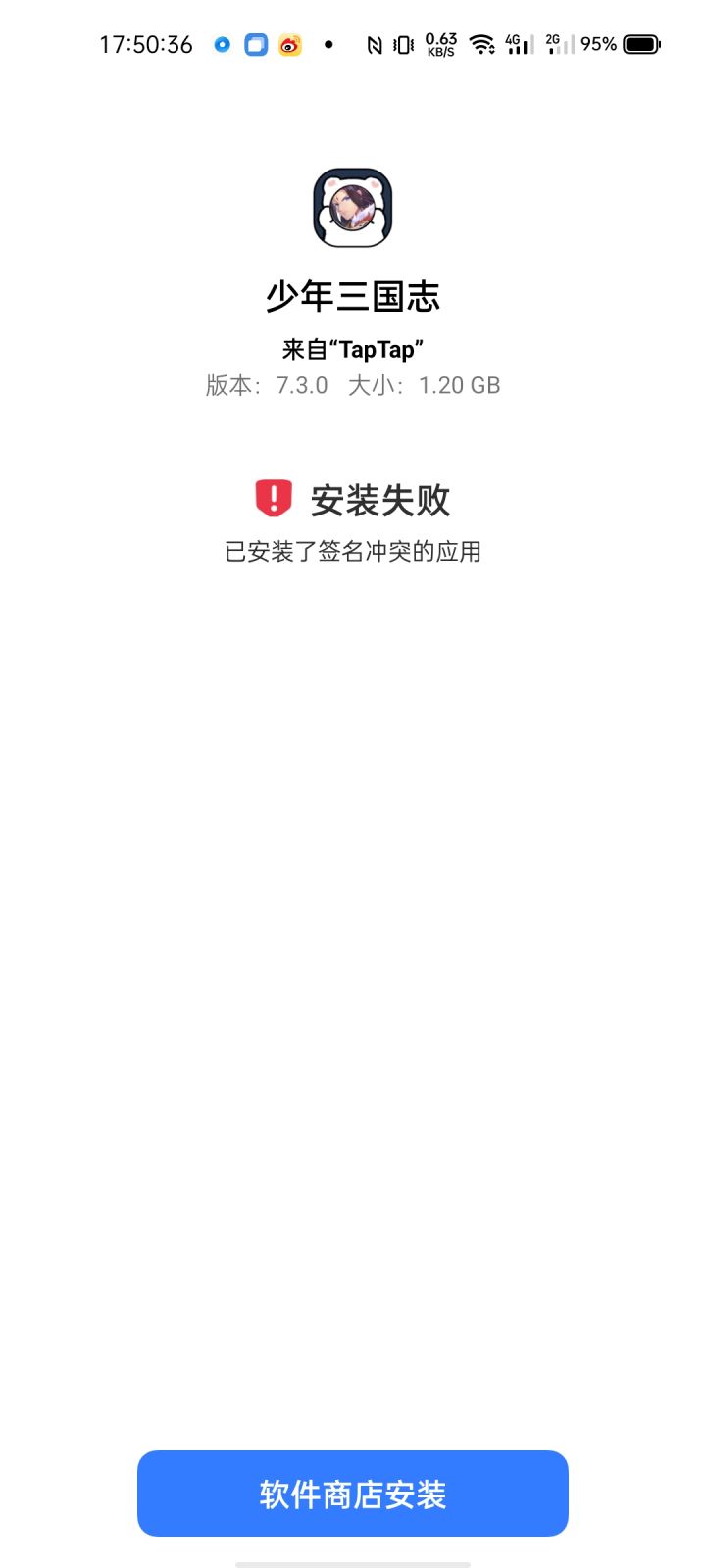Click the blue rounded square status bar icon
Viewport: 706px width, 1568px height.
(x=255, y=44)
